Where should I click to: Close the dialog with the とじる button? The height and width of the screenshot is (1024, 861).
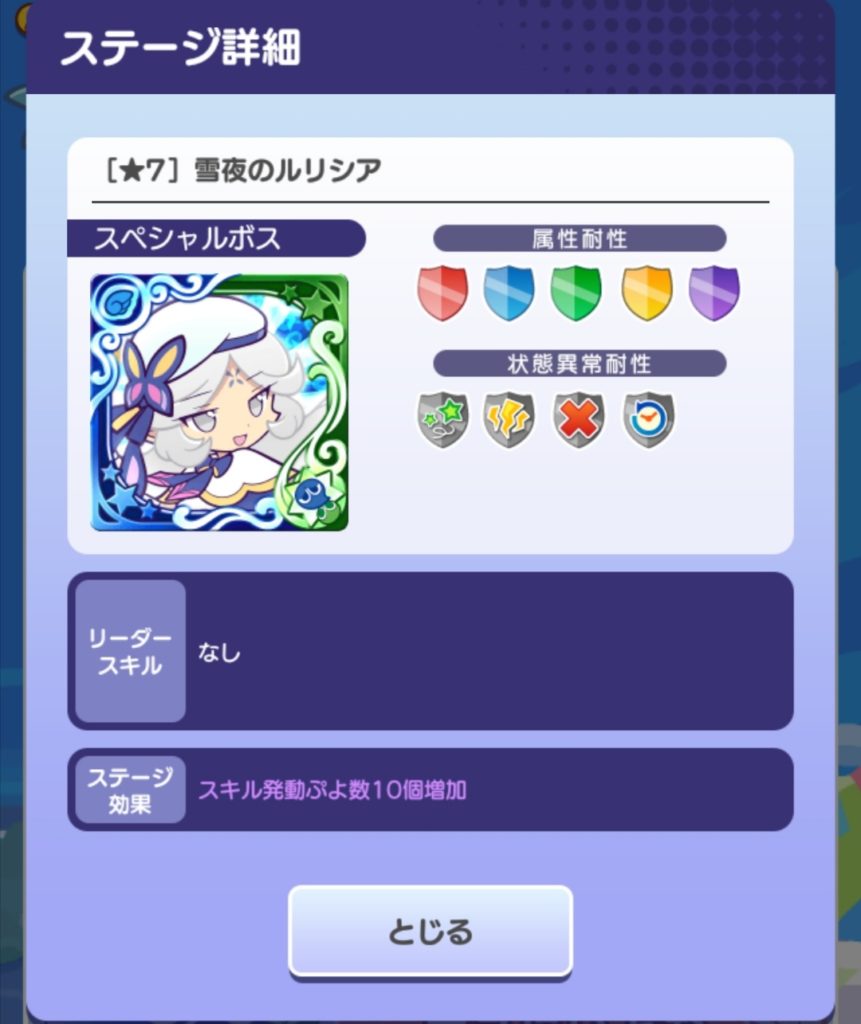click(430, 931)
